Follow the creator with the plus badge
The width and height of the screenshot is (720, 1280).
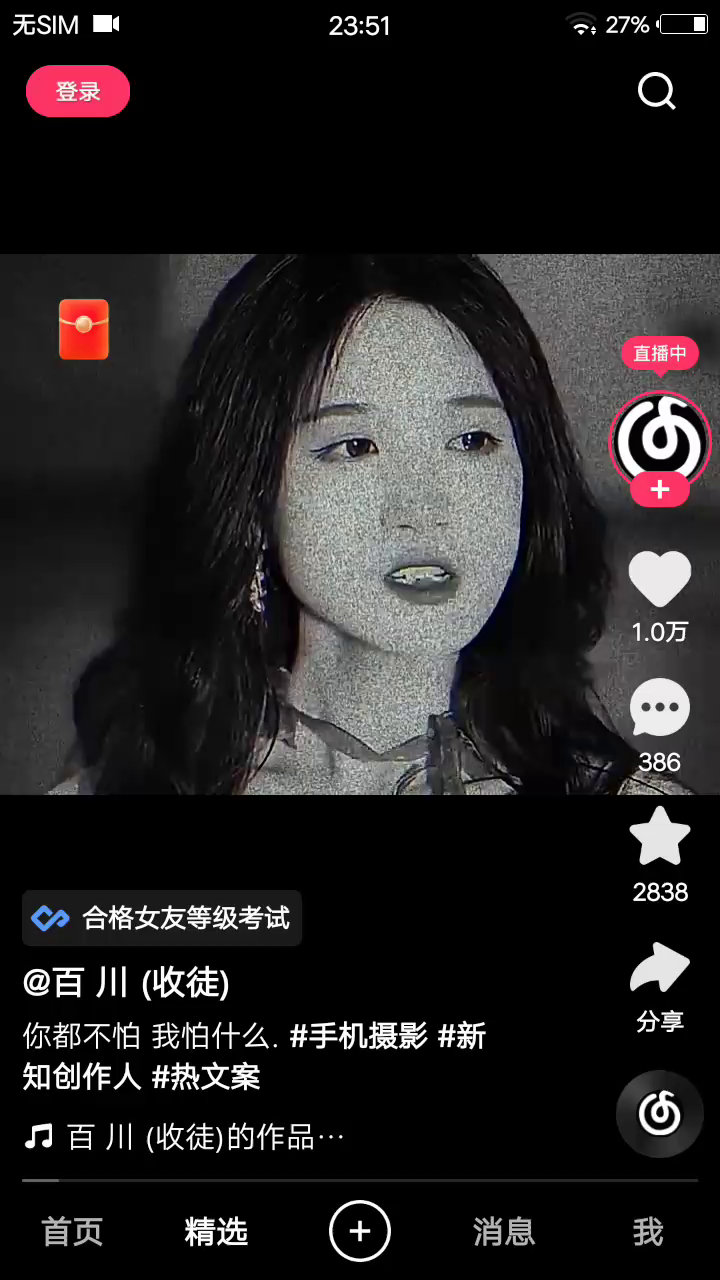(660, 491)
